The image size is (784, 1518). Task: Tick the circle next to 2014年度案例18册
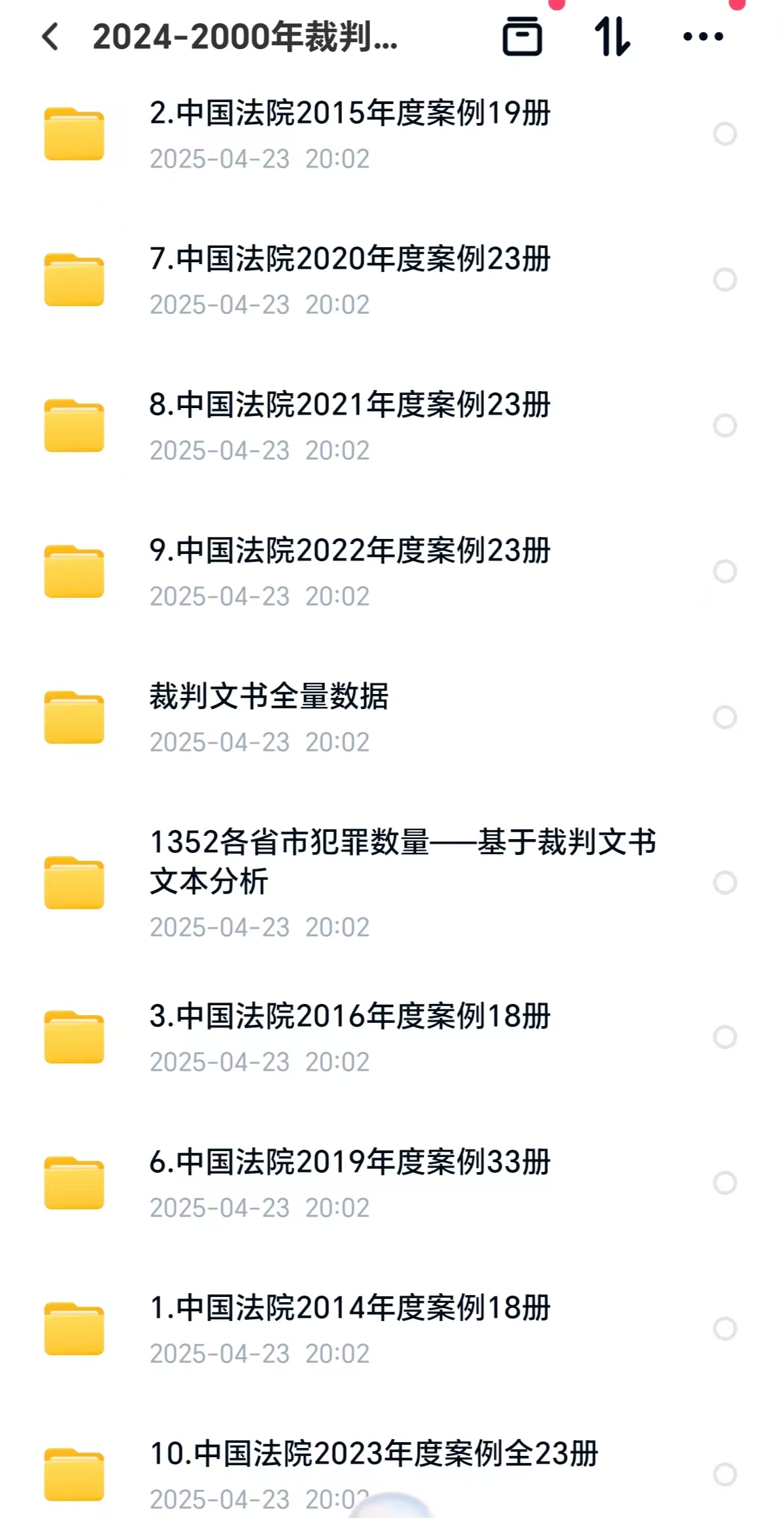(724, 1328)
